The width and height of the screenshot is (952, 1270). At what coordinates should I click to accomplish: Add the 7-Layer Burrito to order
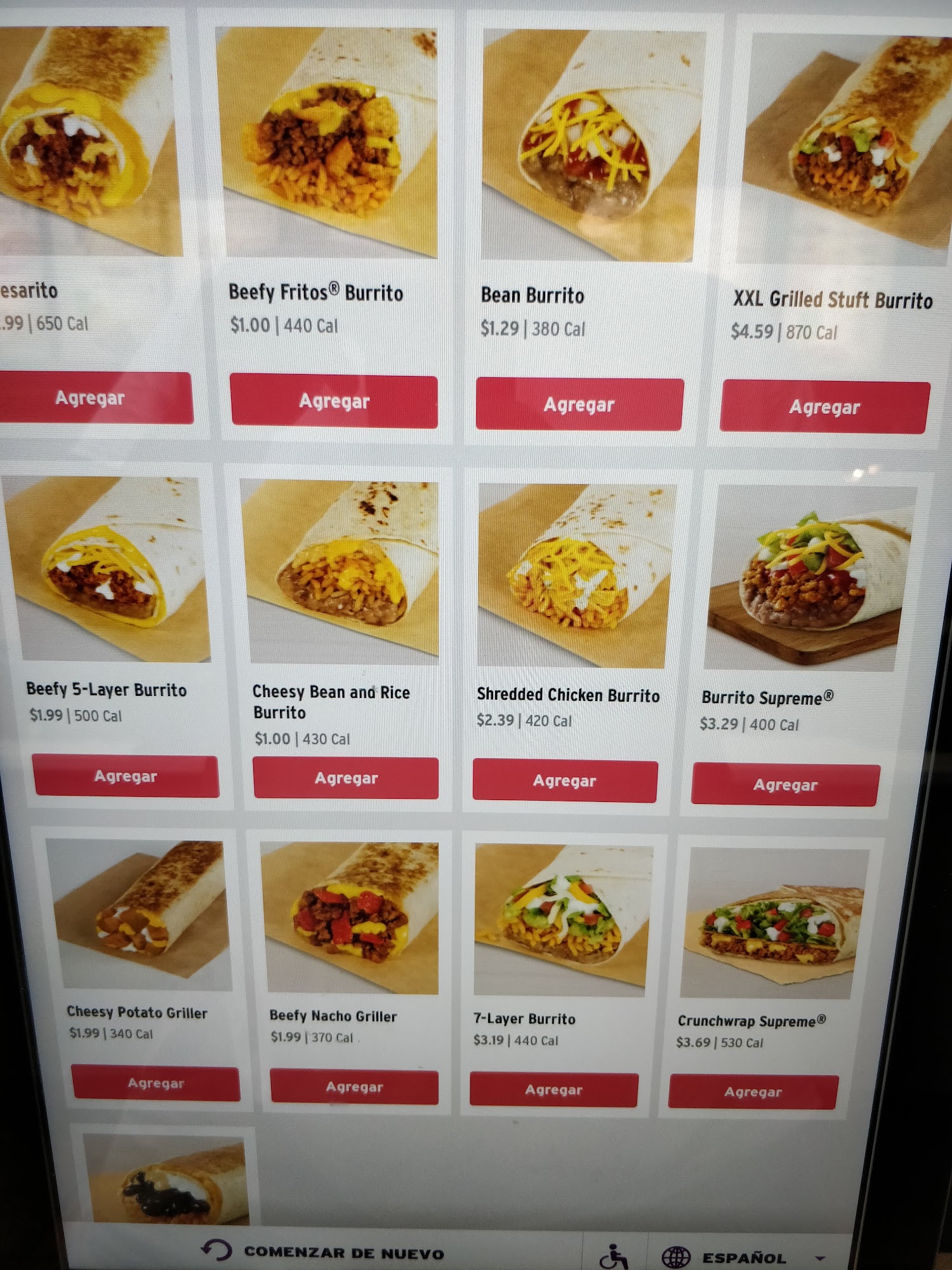(x=553, y=1090)
